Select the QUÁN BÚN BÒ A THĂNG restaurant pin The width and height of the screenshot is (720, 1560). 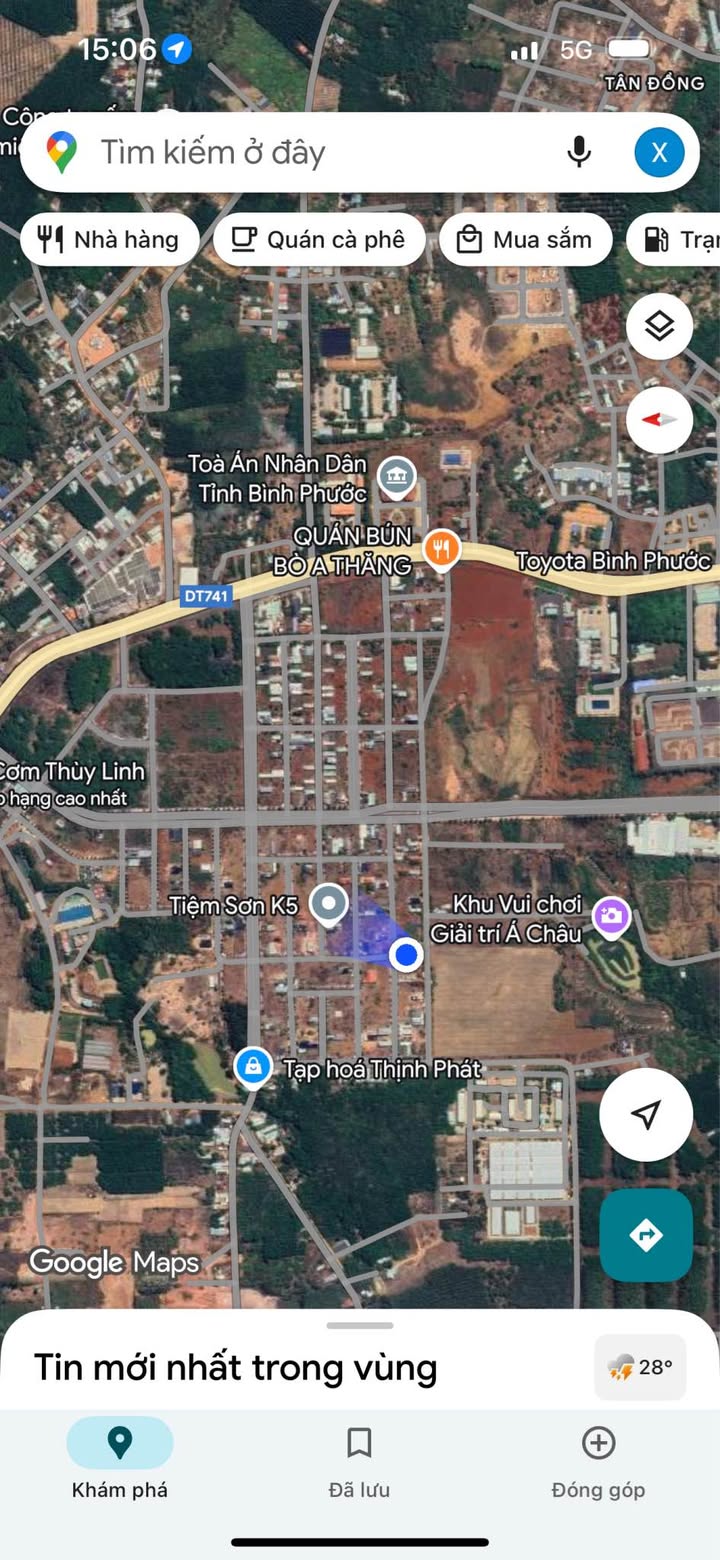click(x=441, y=548)
